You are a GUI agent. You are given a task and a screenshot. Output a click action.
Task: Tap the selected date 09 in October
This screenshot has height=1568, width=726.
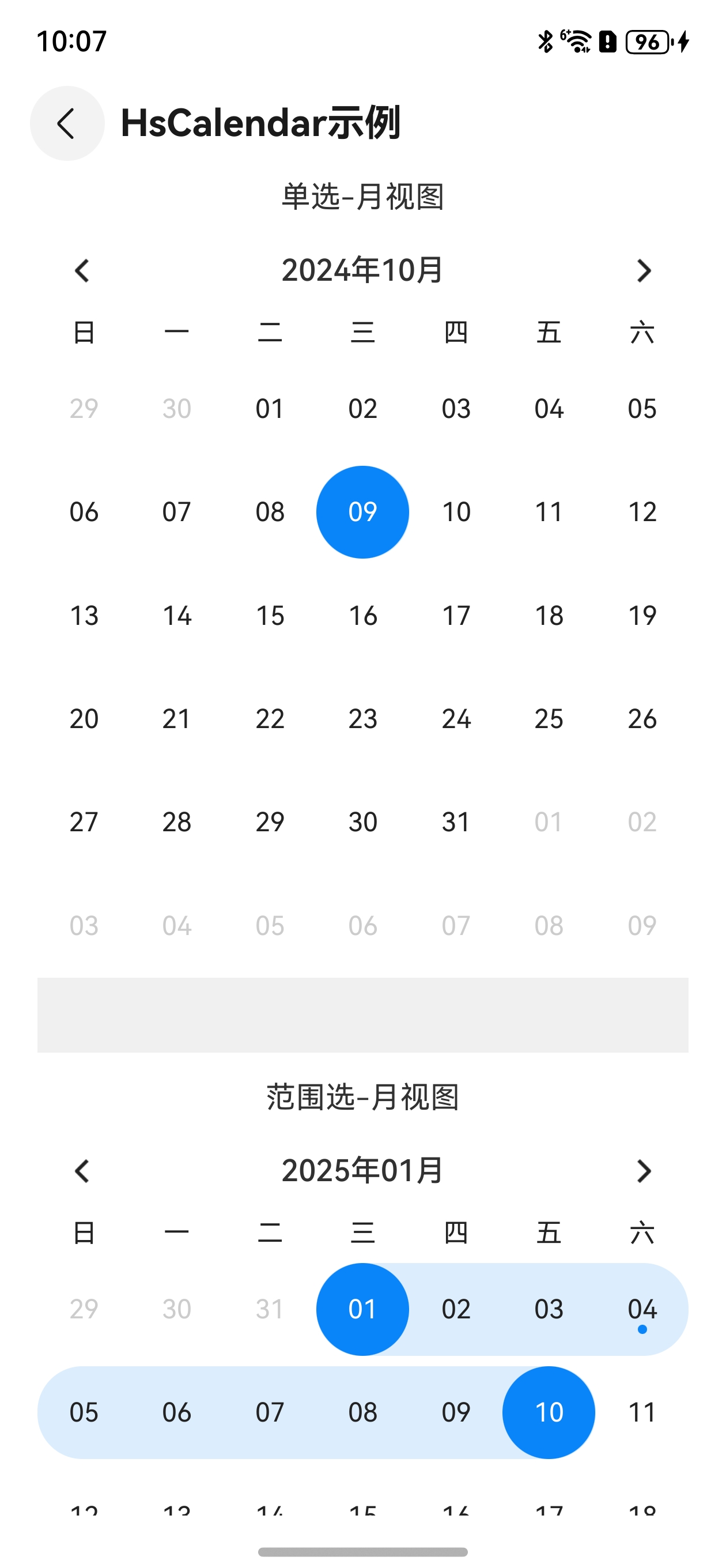(x=362, y=512)
